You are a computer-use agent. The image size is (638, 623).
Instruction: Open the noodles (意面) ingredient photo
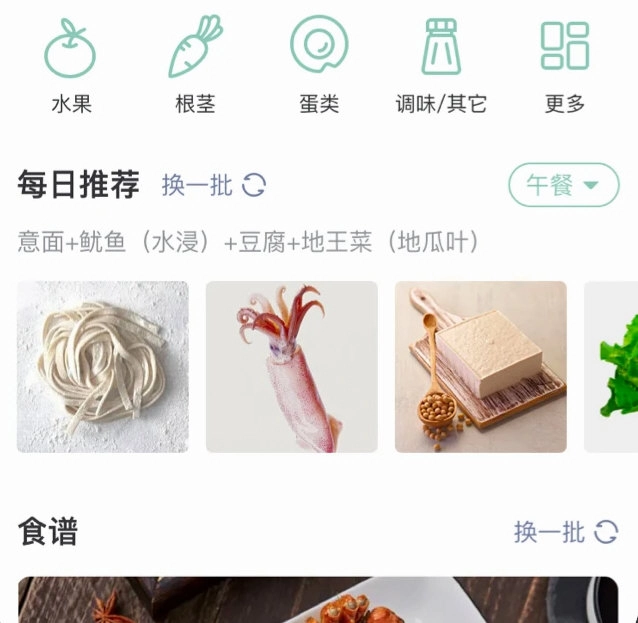click(x=103, y=366)
